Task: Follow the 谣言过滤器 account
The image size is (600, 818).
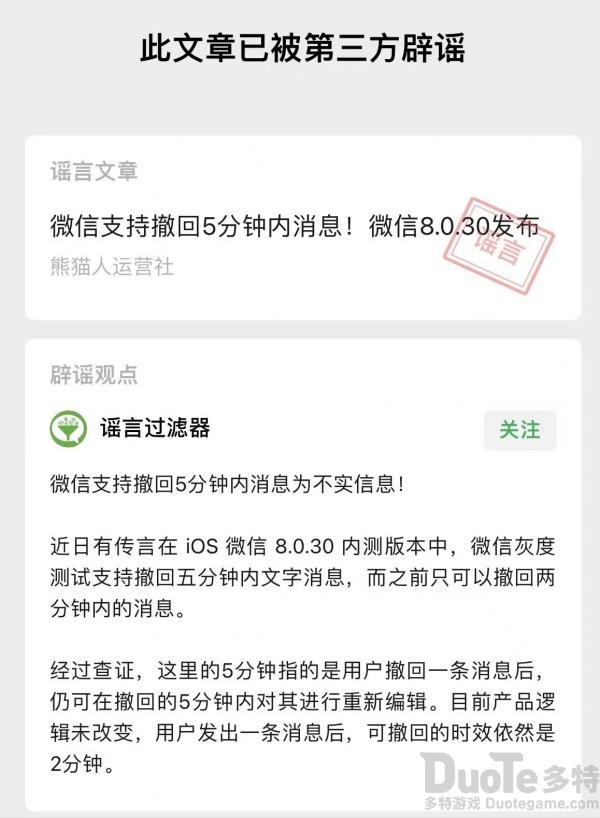Action: tap(519, 430)
